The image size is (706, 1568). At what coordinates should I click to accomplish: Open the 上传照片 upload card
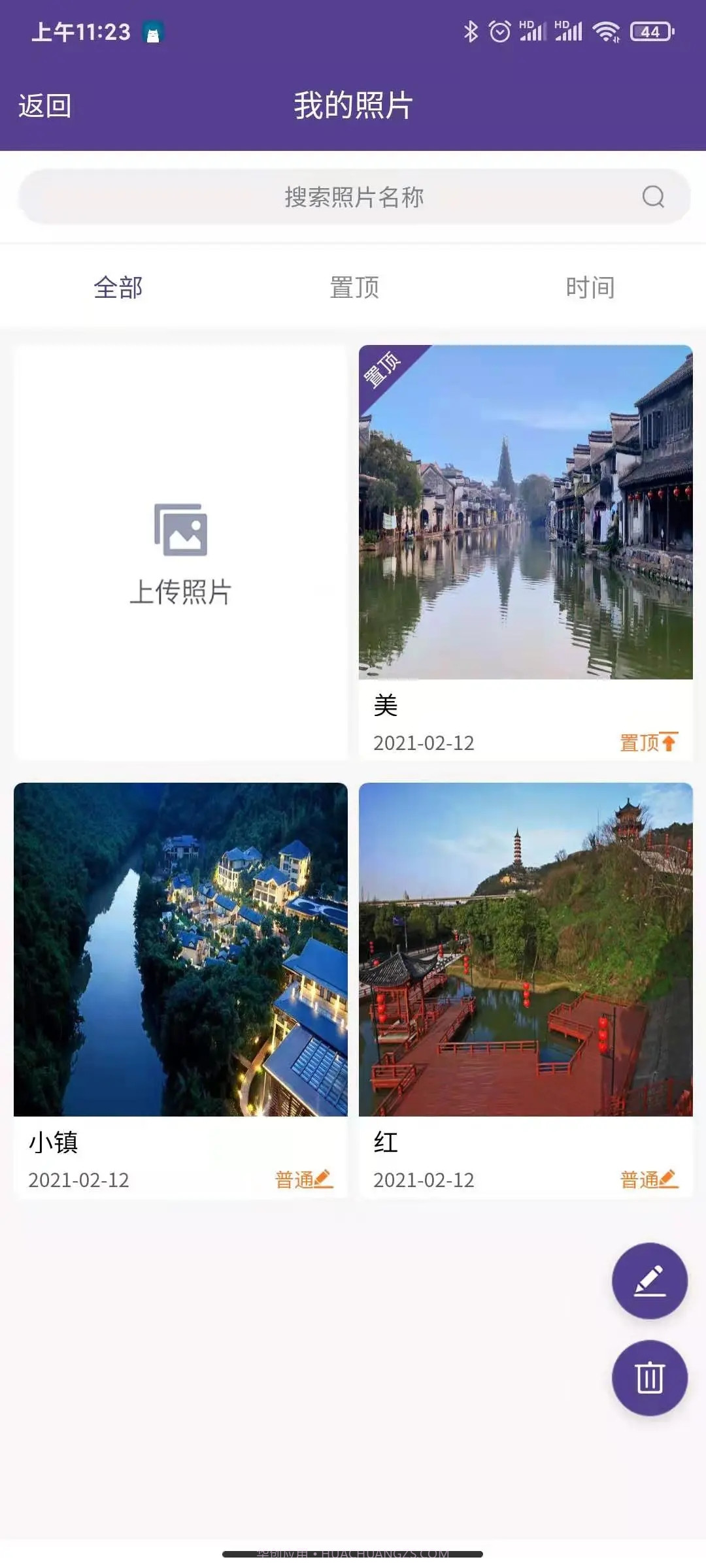pyautogui.click(x=180, y=552)
